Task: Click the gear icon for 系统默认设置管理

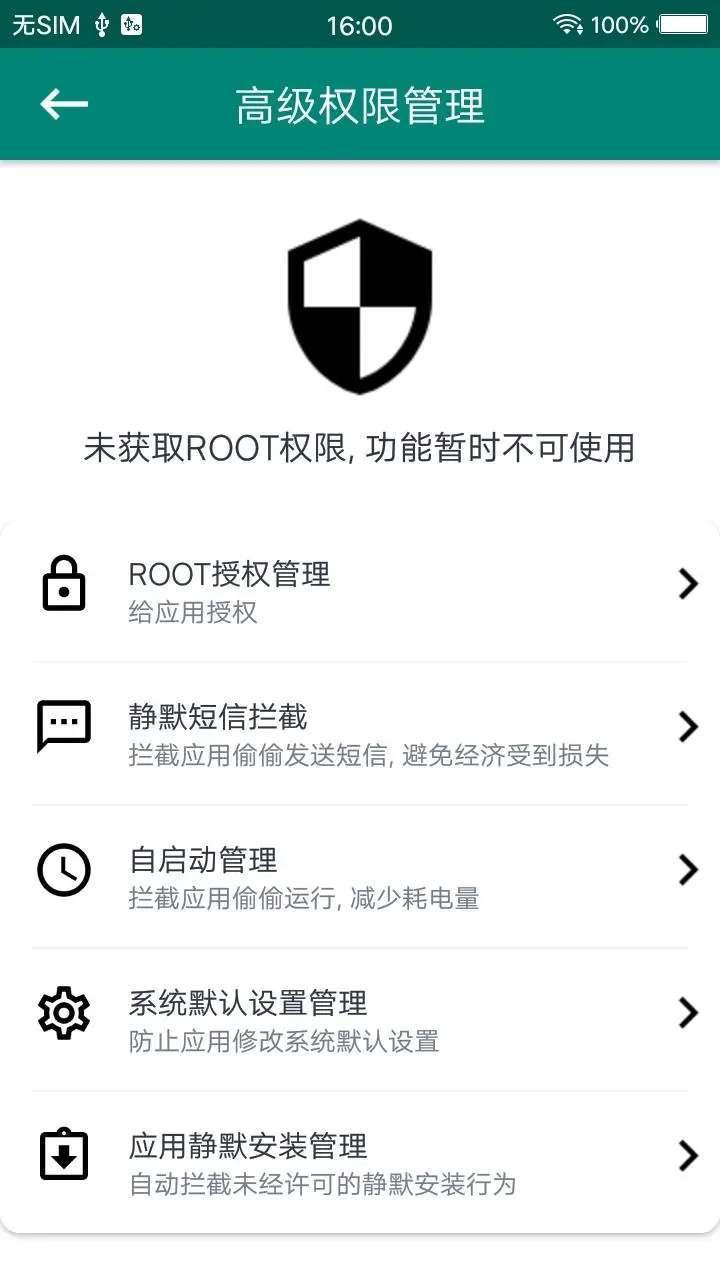Action: [x=64, y=1013]
